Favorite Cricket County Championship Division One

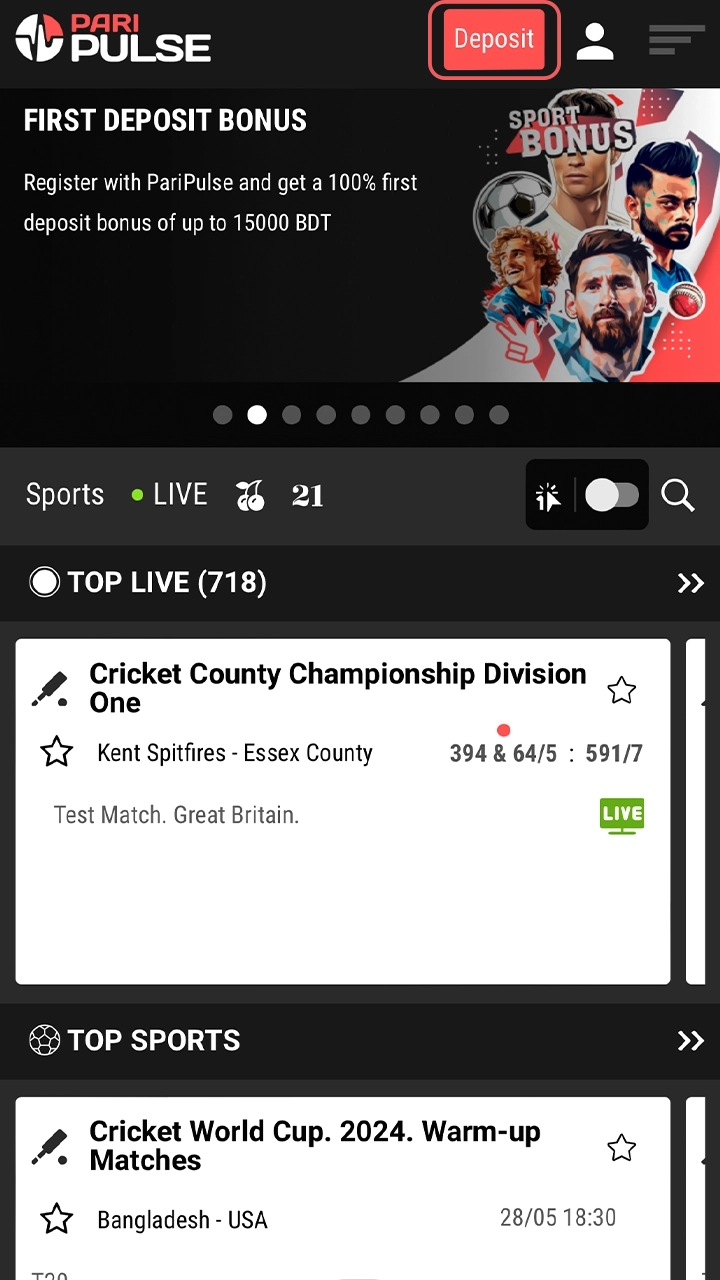(x=622, y=690)
